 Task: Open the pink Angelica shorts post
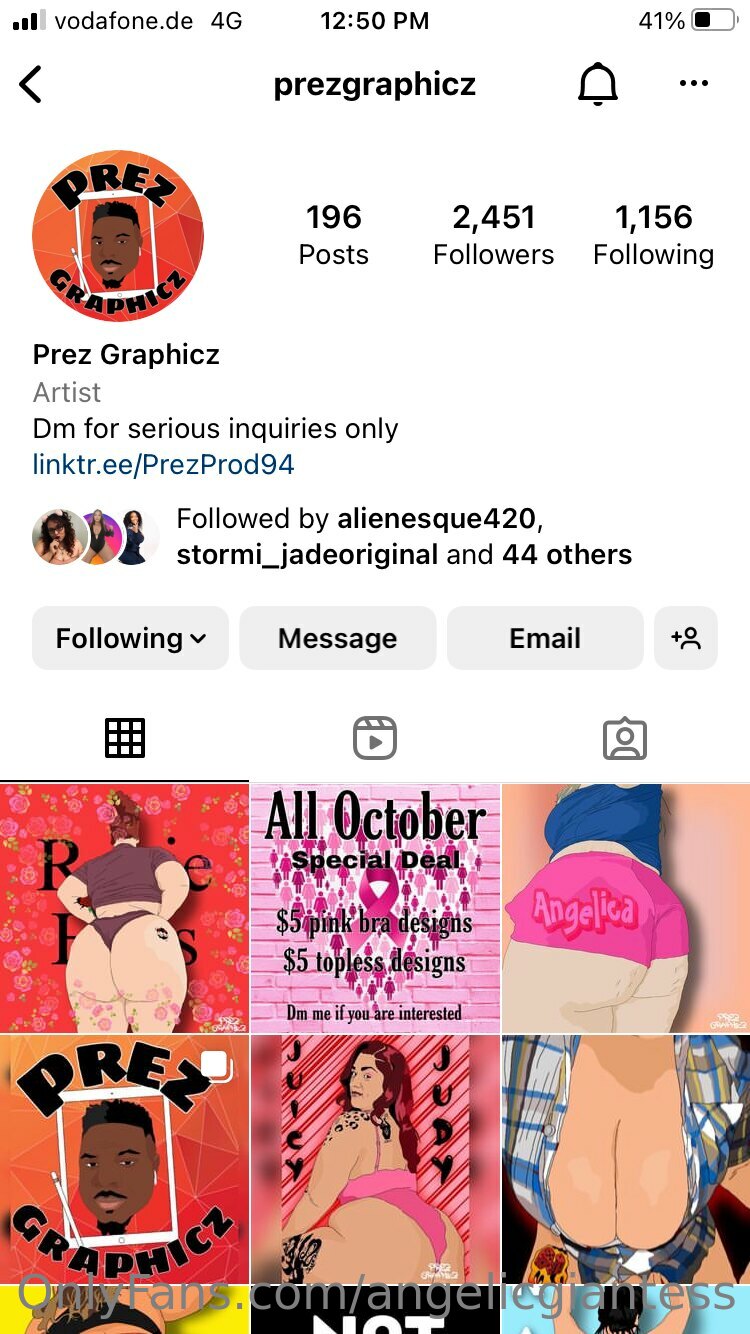(x=626, y=908)
